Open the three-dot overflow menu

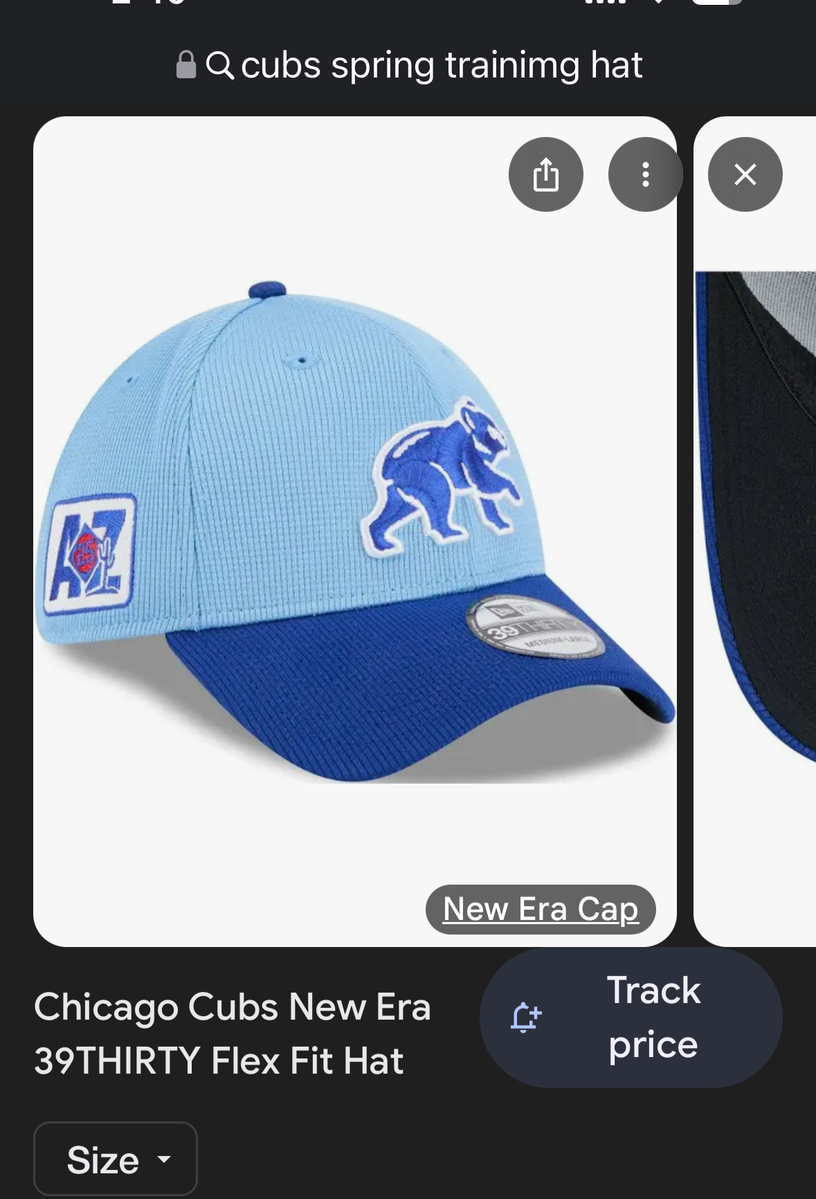(x=645, y=174)
